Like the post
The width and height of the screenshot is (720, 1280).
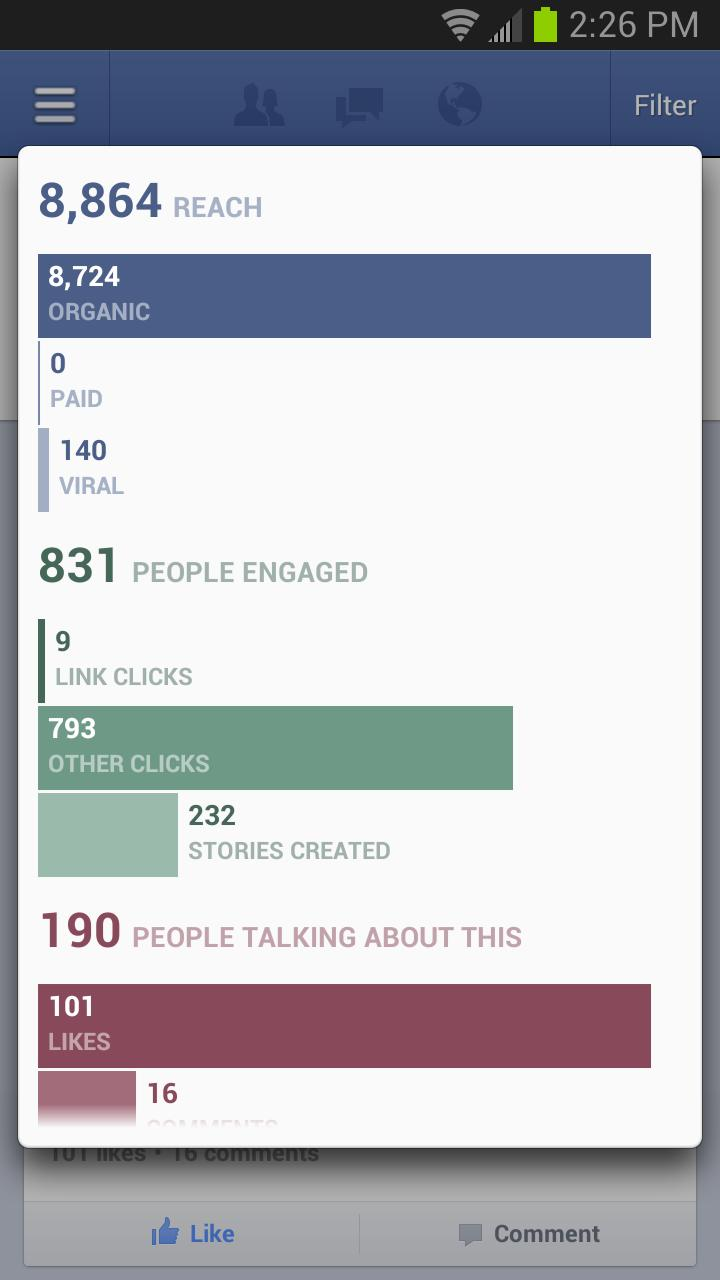pyautogui.click(x=193, y=1233)
